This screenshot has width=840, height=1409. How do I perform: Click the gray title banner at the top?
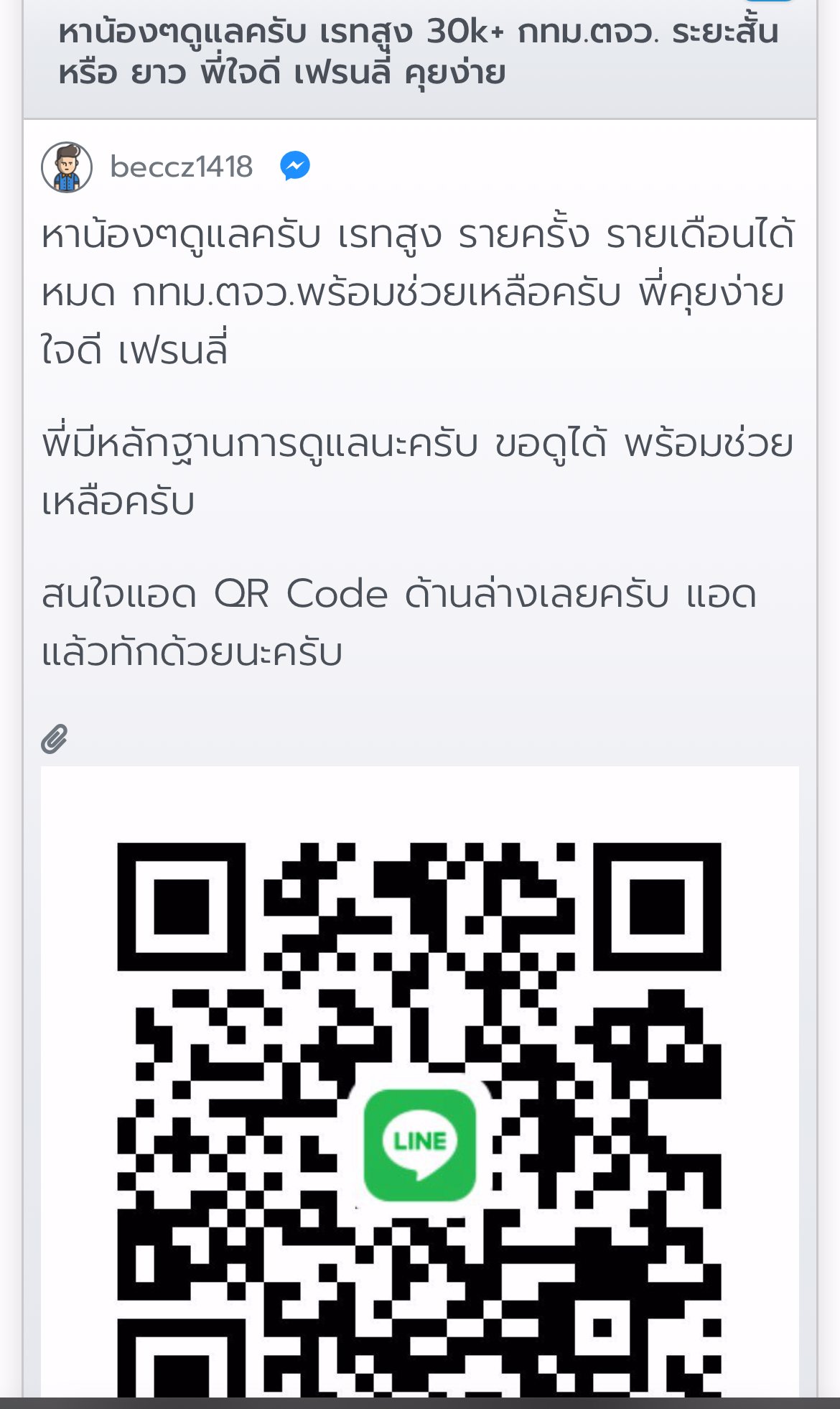click(420, 57)
